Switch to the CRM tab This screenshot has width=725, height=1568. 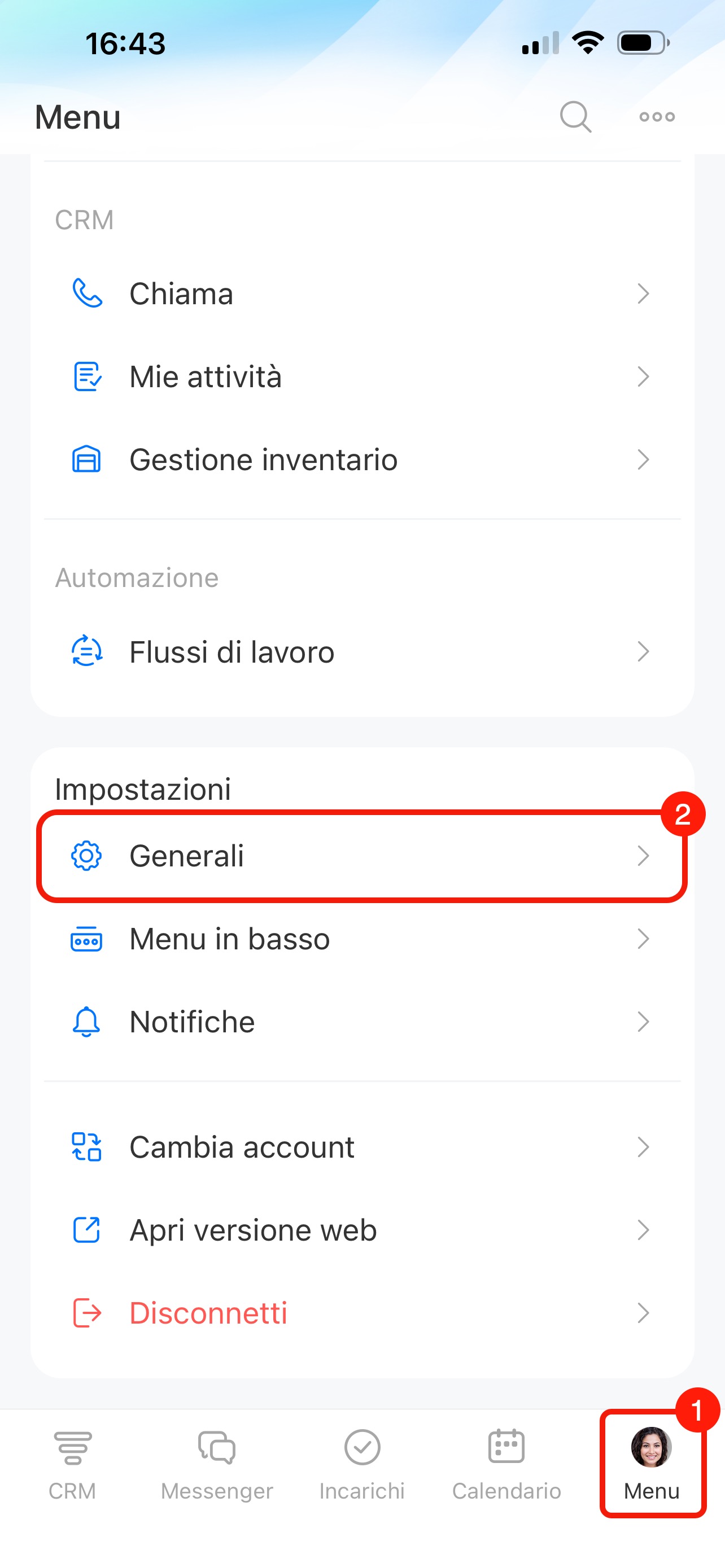[72, 1464]
